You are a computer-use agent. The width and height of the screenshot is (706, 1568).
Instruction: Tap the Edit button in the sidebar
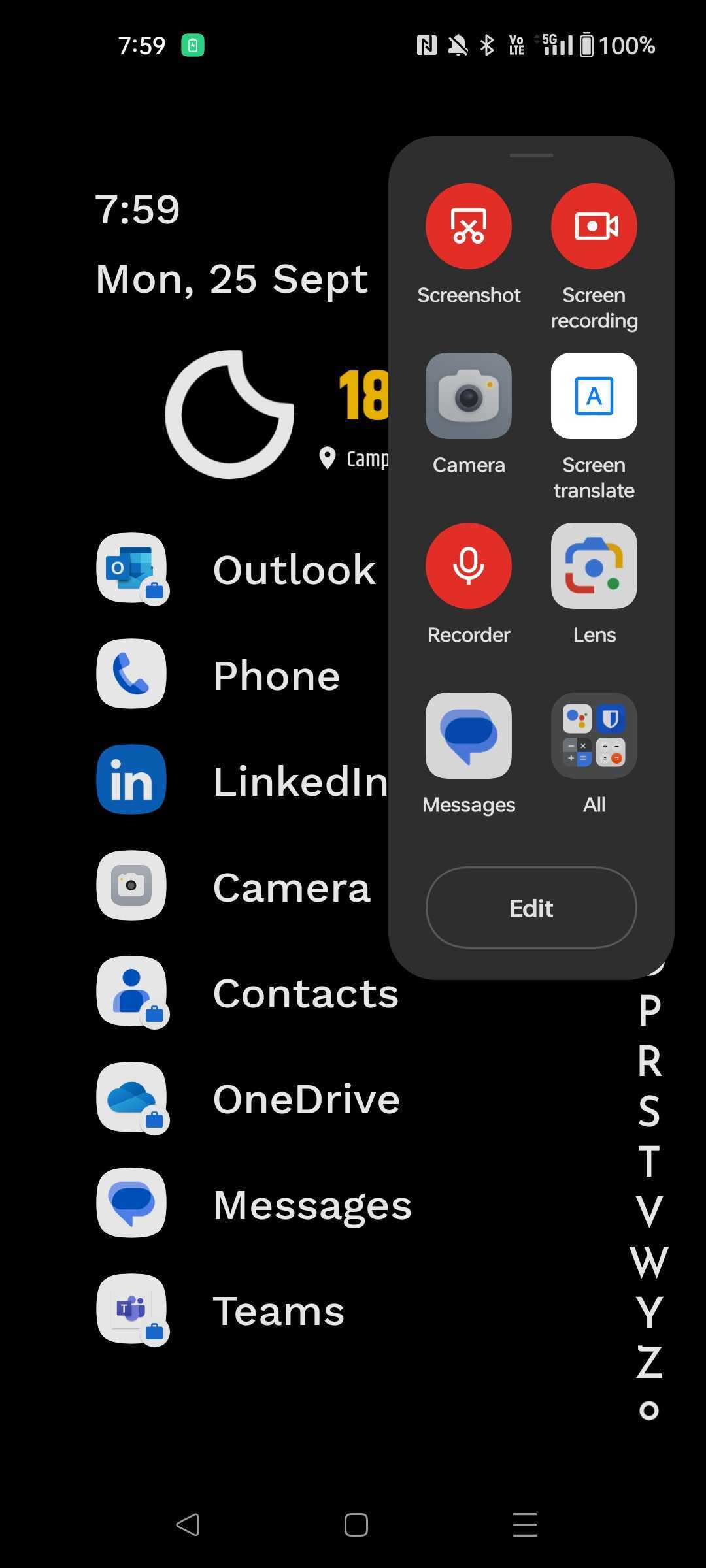coord(531,907)
